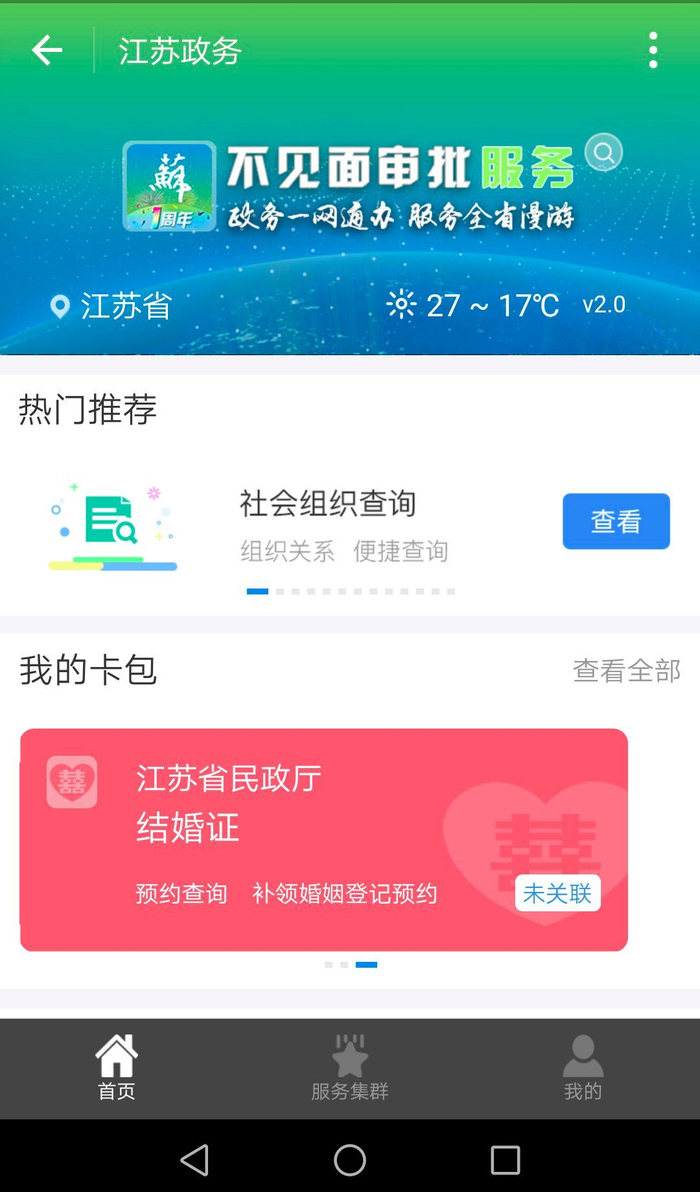Viewport: 700px width, 1192px height.
Task: Change the 江苏省 location
Action: tap(111, 305)
